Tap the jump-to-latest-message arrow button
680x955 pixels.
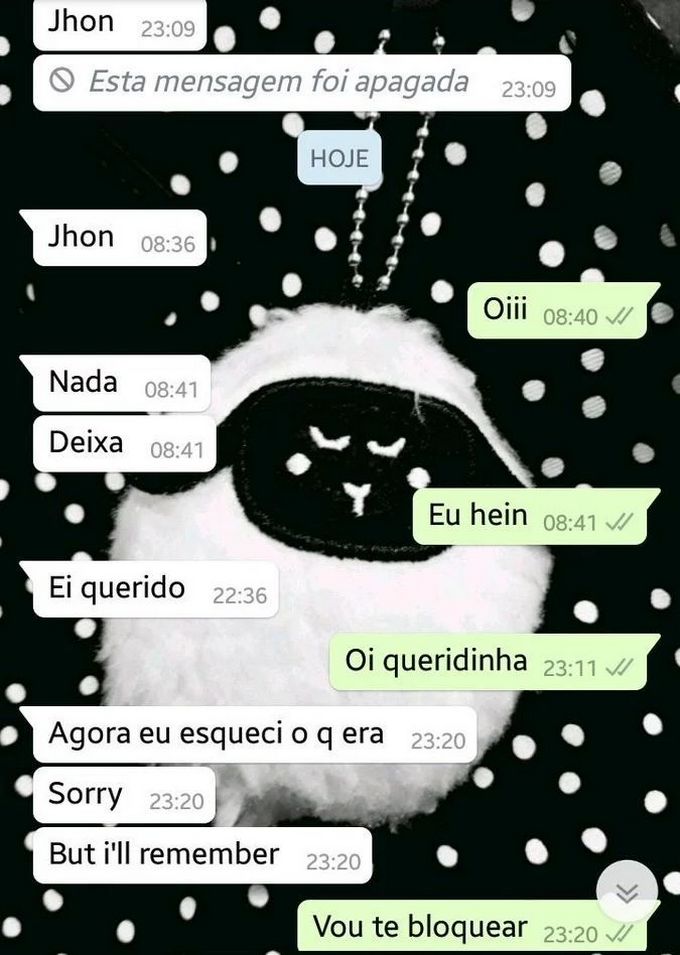626,891
